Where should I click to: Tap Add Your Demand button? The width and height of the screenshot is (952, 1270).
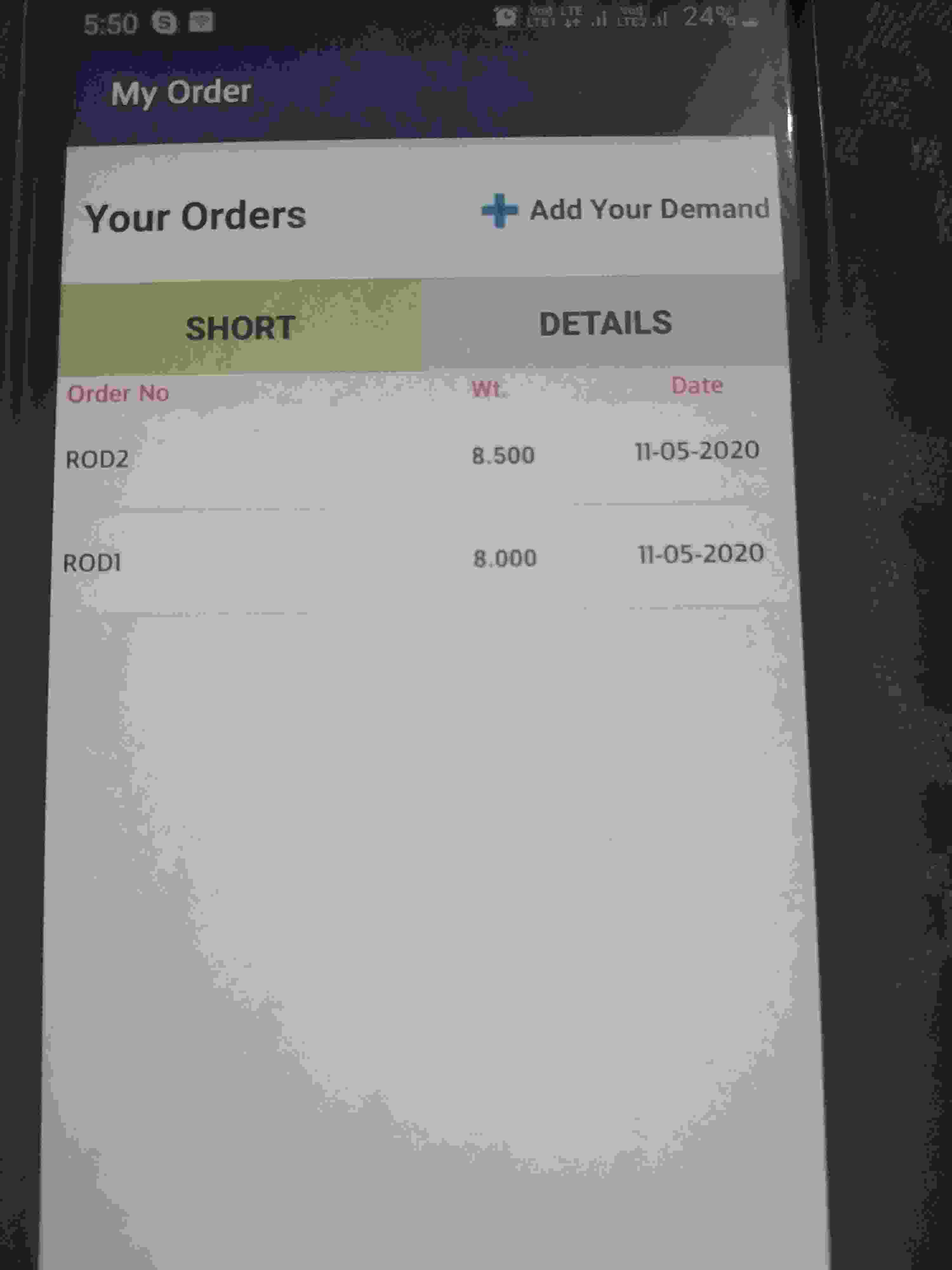pos(625,210)
